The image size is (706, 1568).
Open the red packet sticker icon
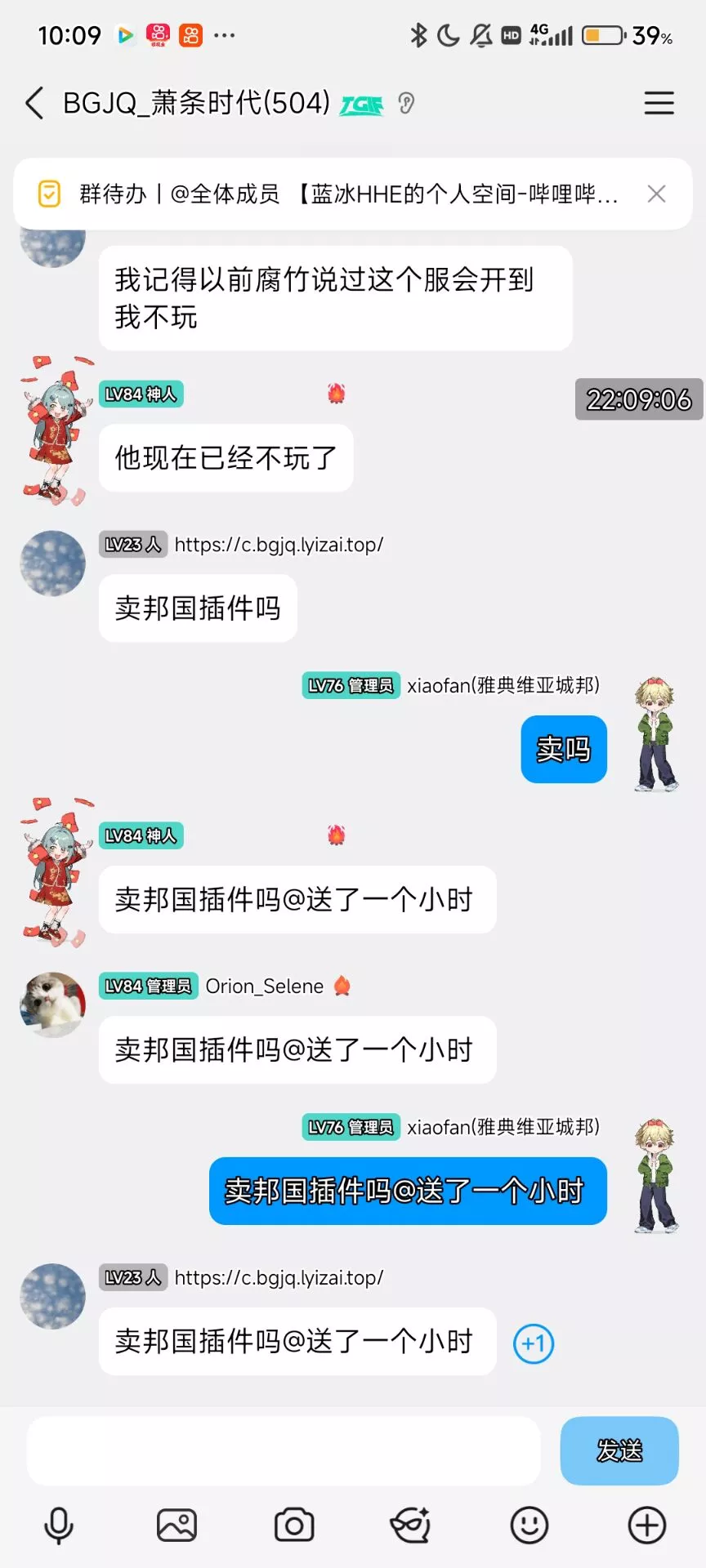(411, 1526)
